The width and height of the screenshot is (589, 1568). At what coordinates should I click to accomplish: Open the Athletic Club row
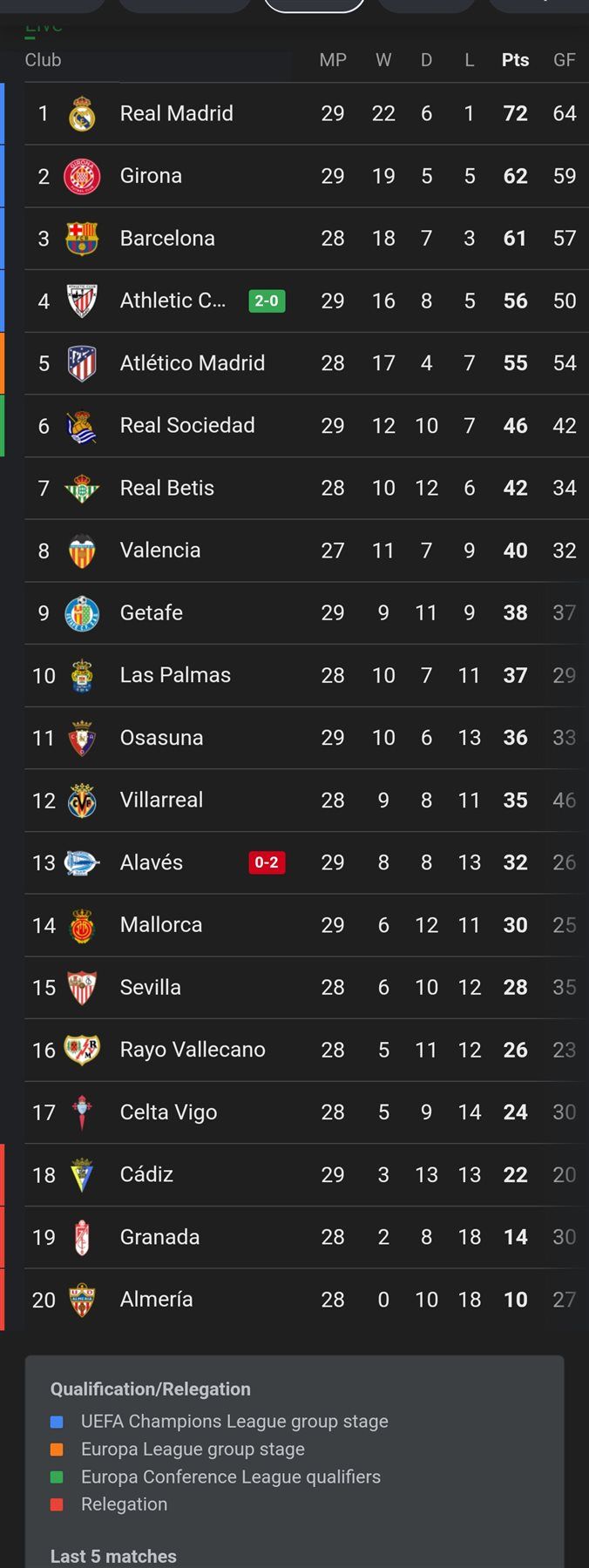[x=173, y=301]
